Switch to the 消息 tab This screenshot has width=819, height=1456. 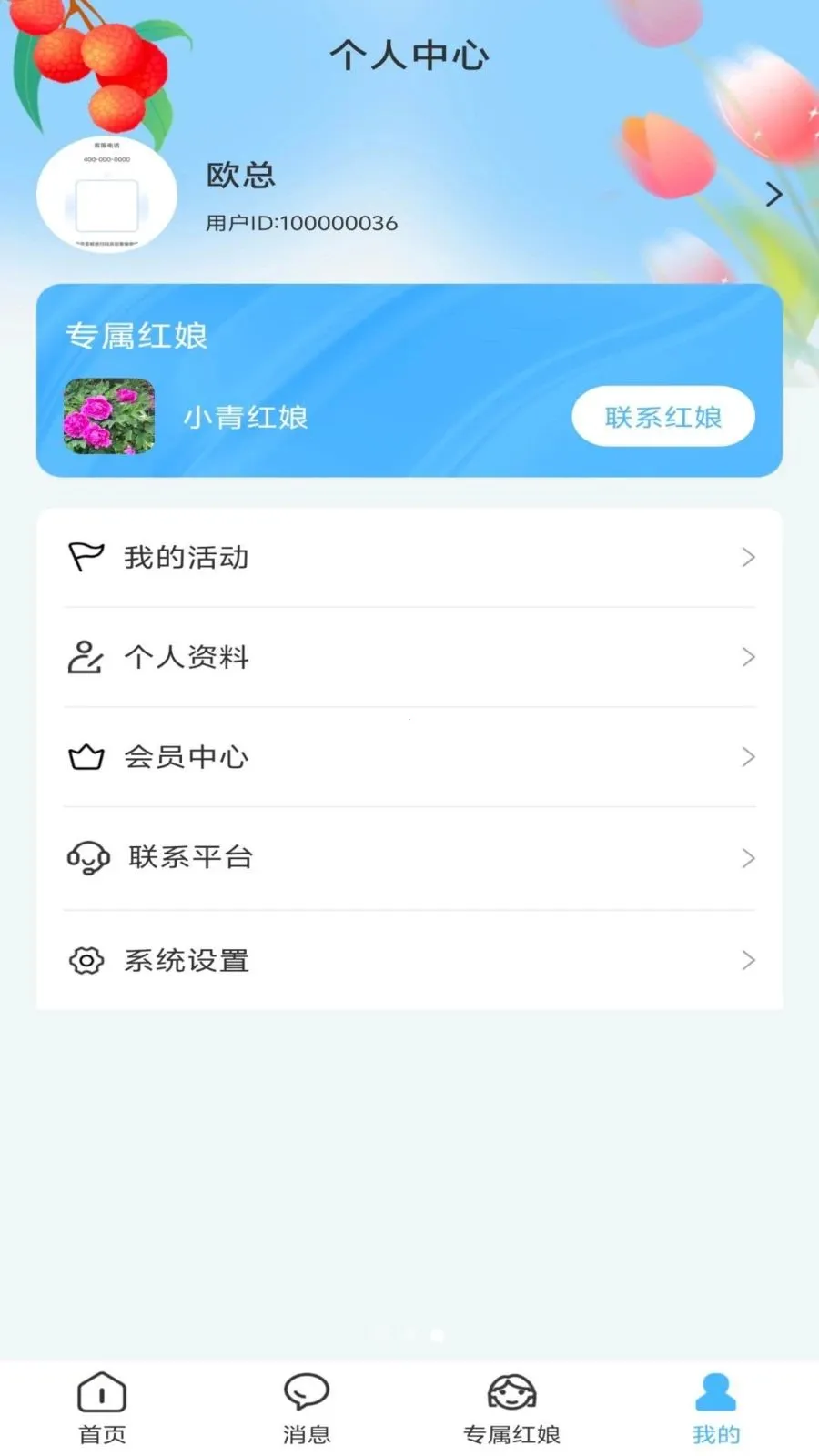pos(307,1406)
